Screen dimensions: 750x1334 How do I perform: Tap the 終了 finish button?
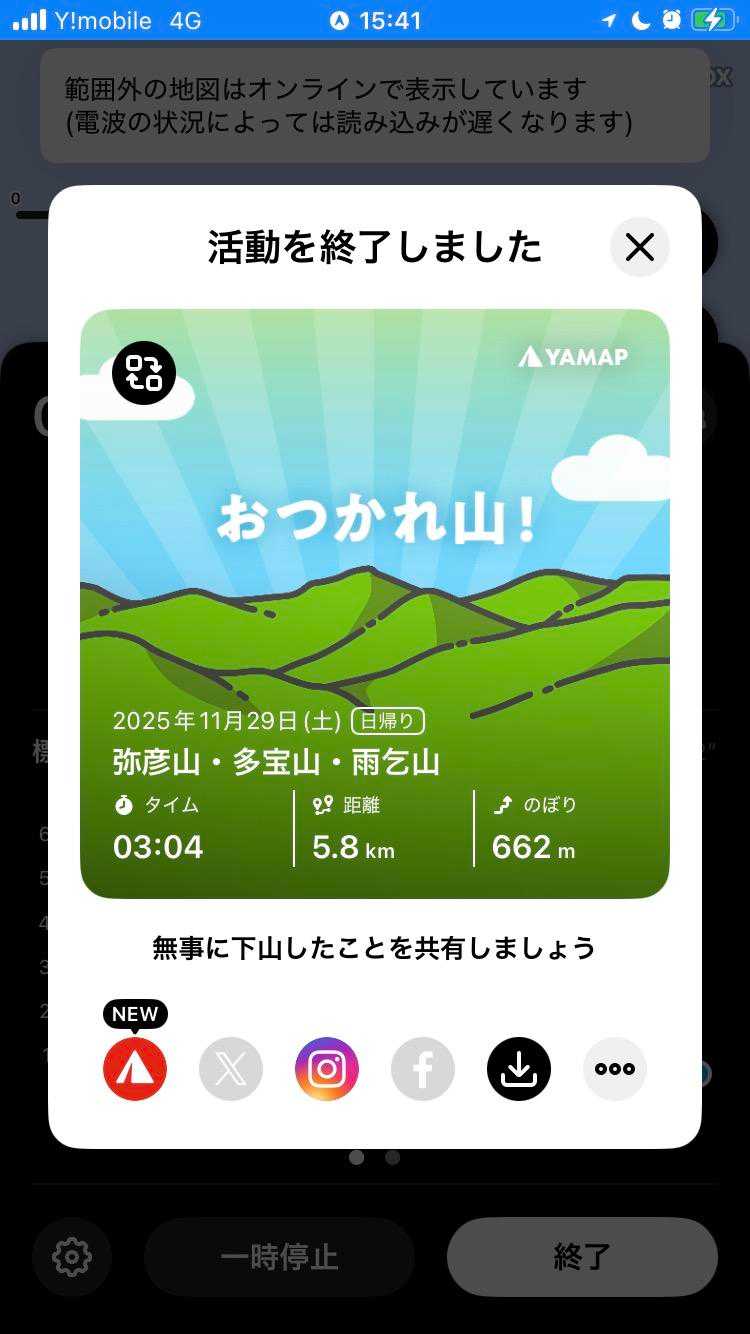click(582, 1257)
